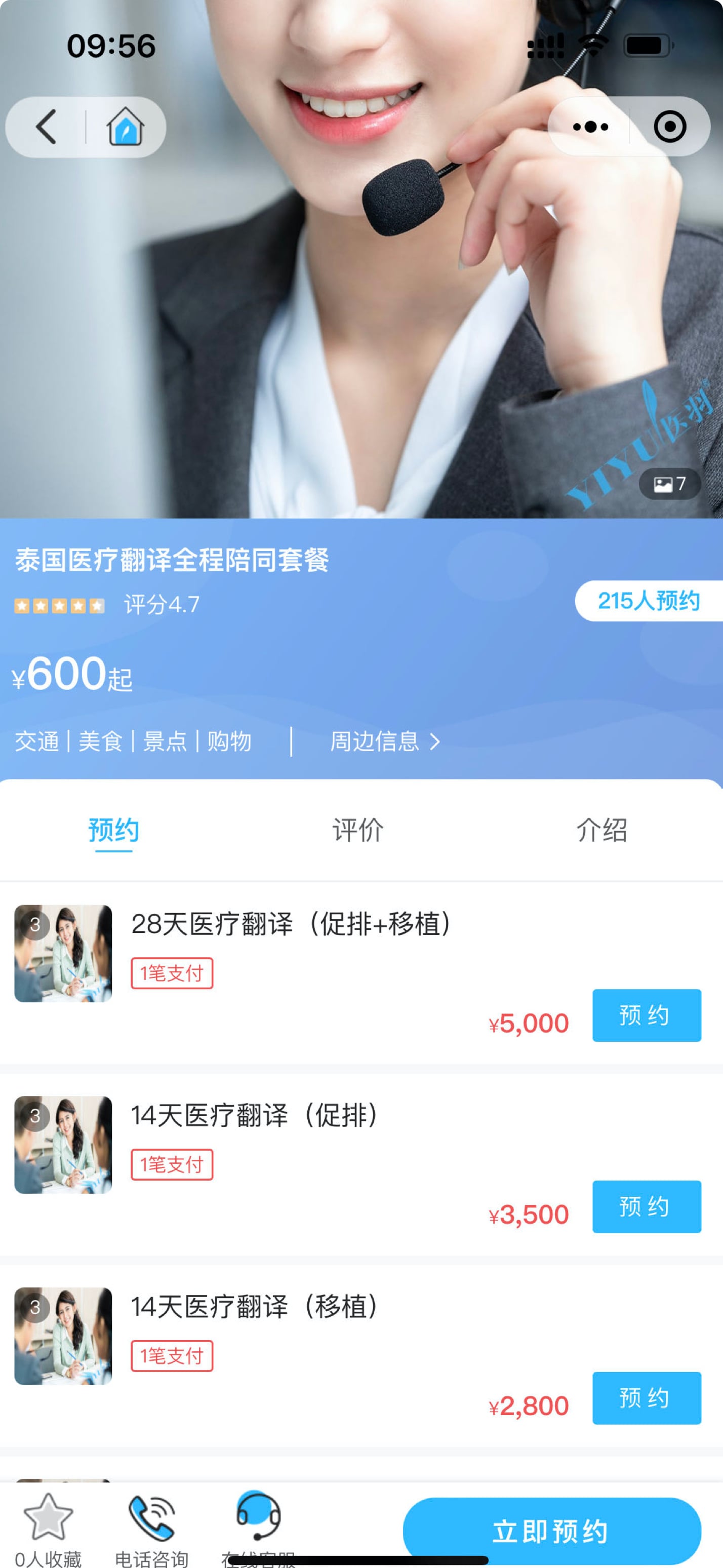Screen dimensions: 723x1568
Task: Open thumbnail of 28天医疗翻译 package
Action: [x=63, y=953]
